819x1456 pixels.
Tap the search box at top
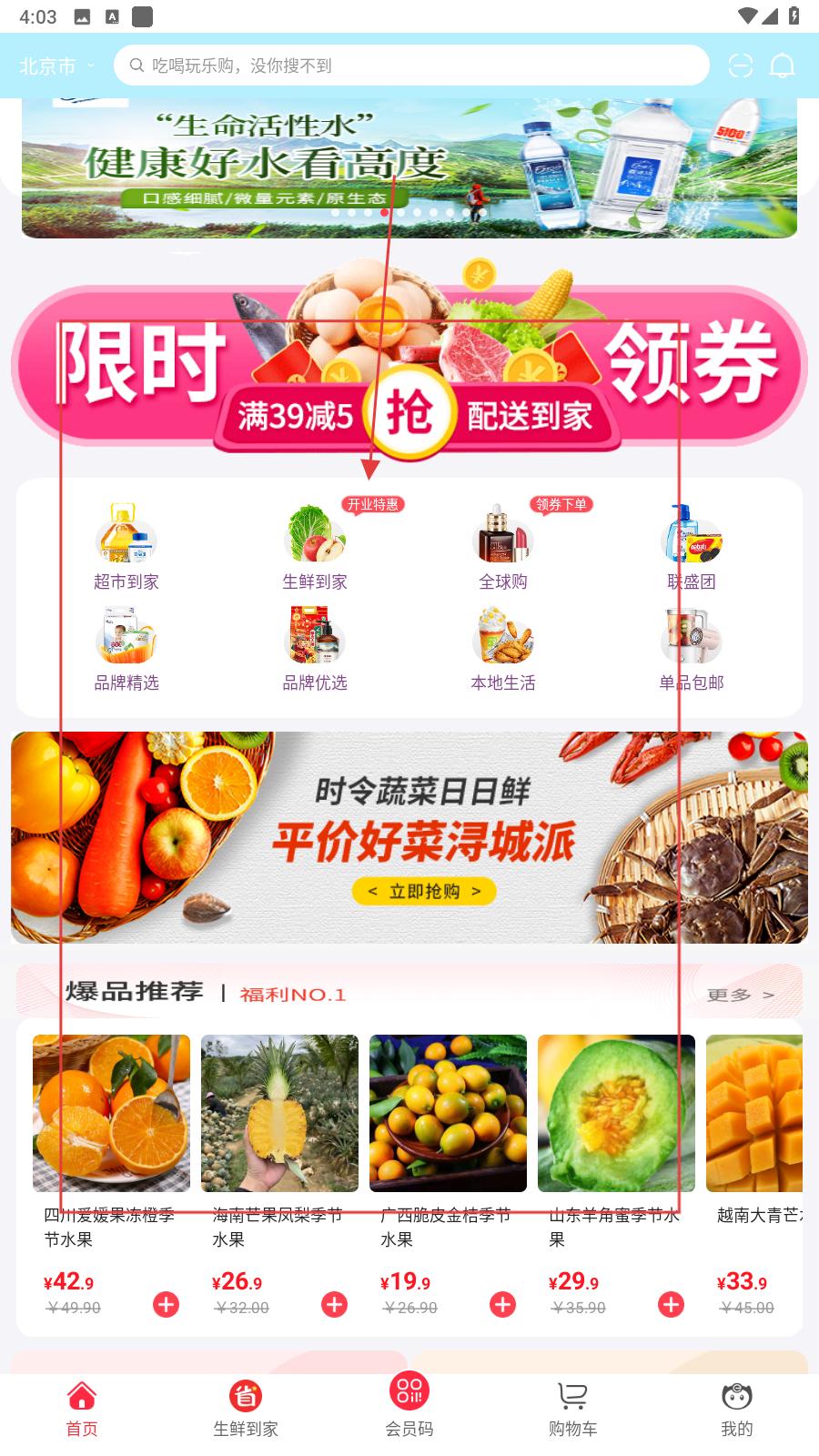click(409, 66)
